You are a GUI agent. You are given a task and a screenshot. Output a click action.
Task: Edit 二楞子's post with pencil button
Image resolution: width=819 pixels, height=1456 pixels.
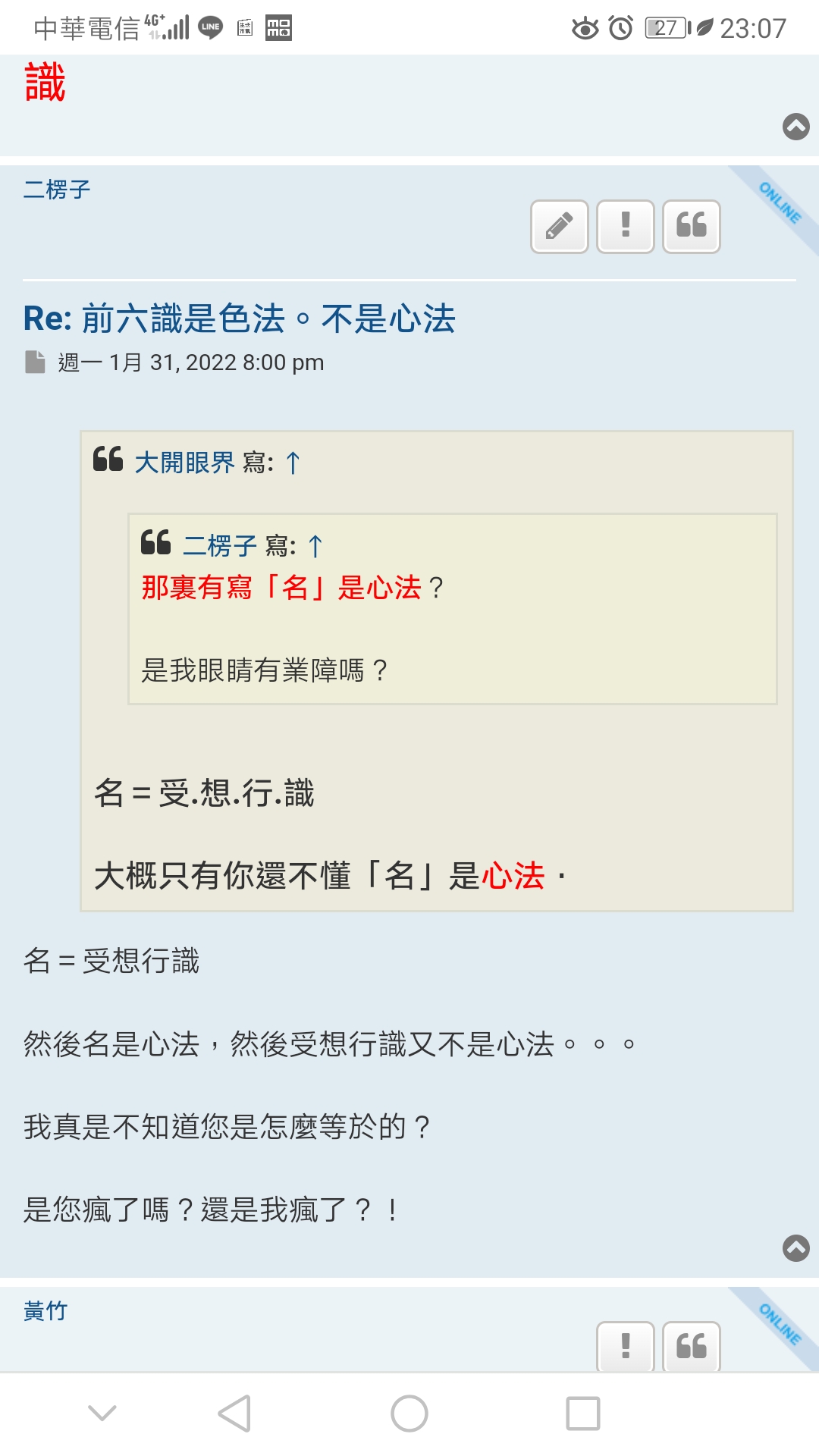[x=560, y=226]
